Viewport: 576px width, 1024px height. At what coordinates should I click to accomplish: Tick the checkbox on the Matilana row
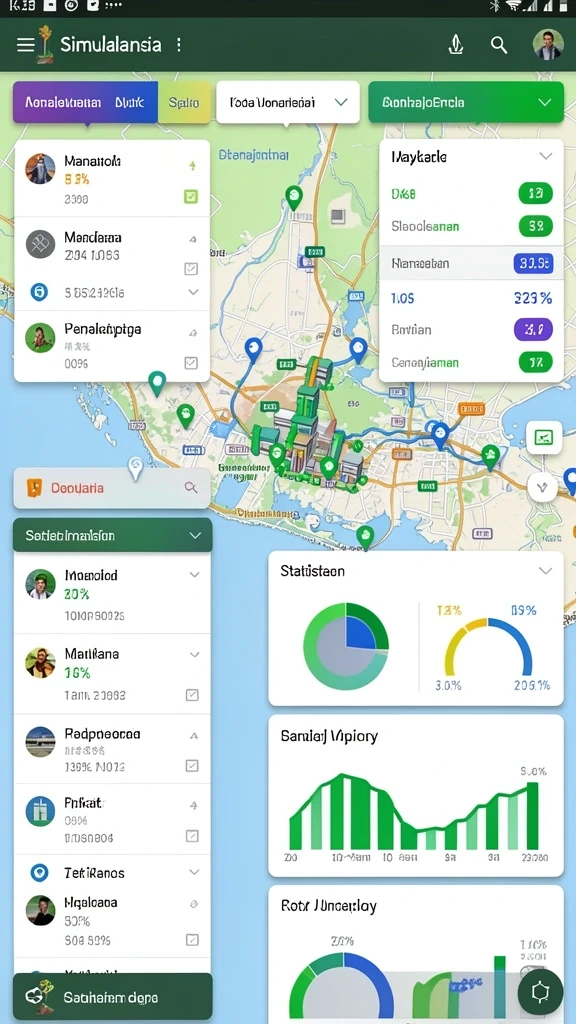click(192, 695)
